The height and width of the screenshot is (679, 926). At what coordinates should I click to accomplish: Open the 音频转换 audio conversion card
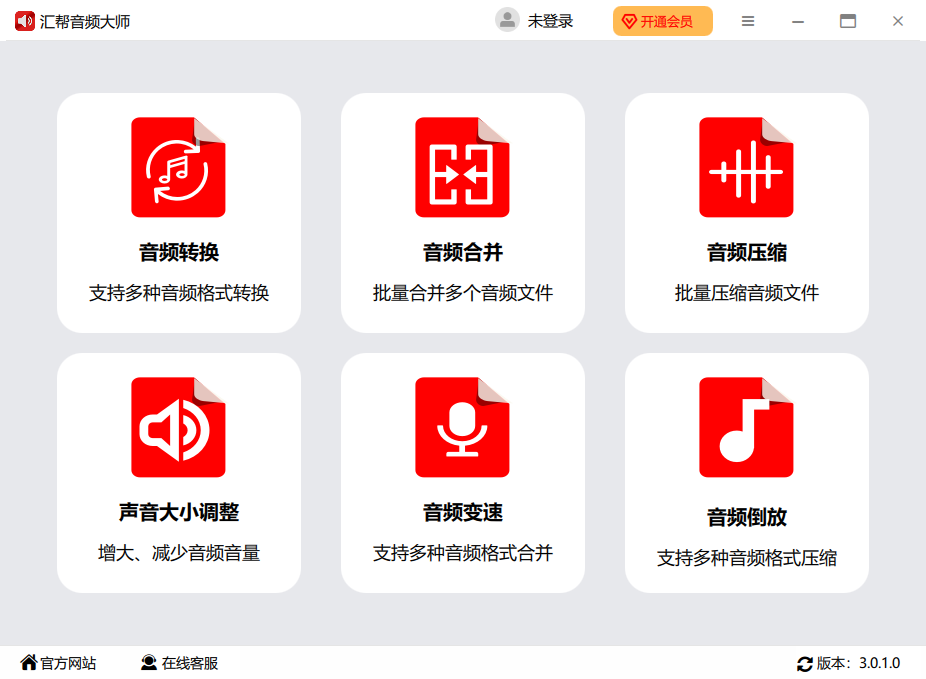pos(179,212)
